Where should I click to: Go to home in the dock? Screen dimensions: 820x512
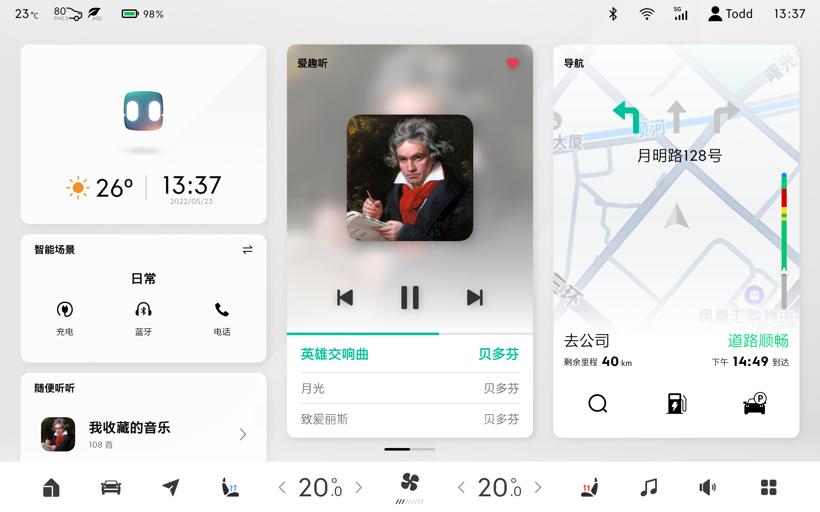pyautogui.click(x=51, y=487)
